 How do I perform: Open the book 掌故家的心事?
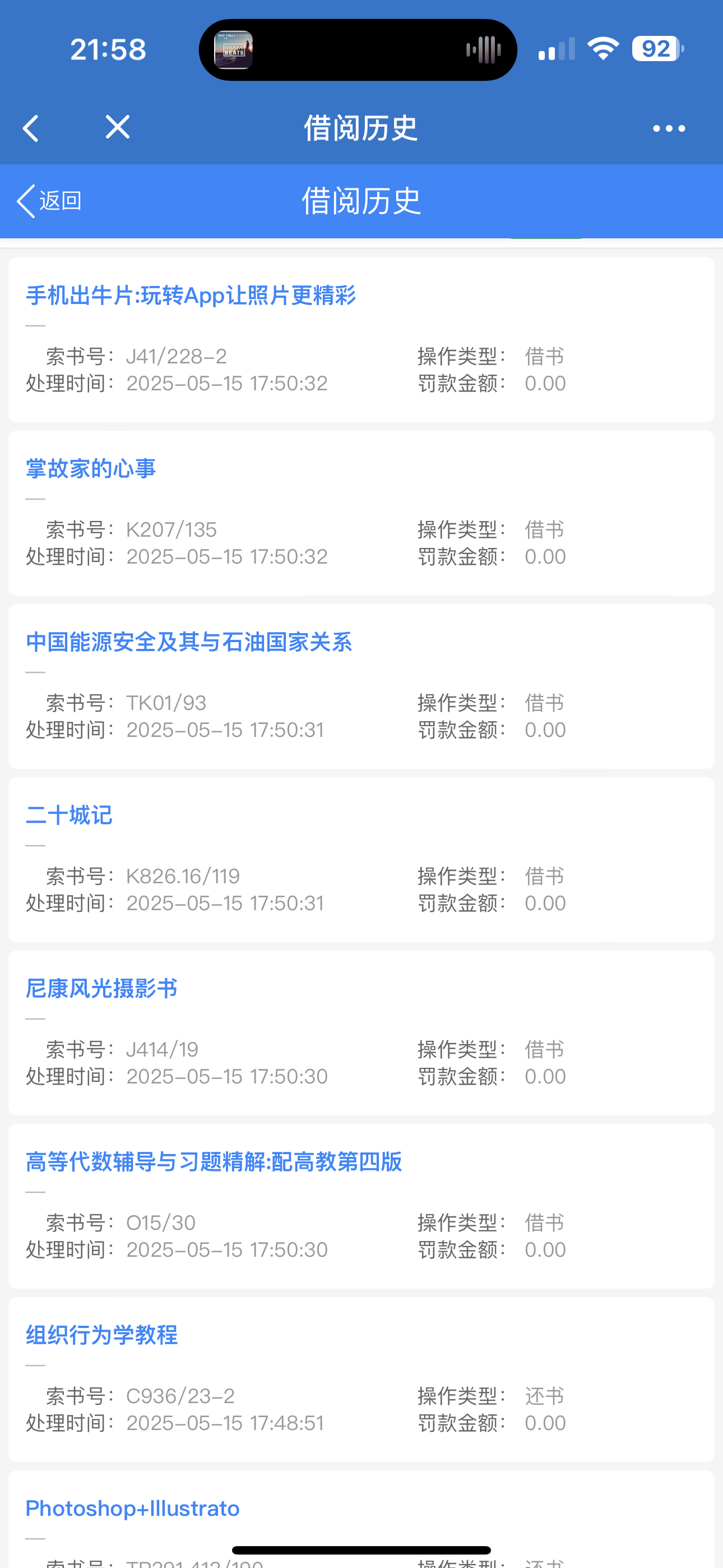pos(91,469)
